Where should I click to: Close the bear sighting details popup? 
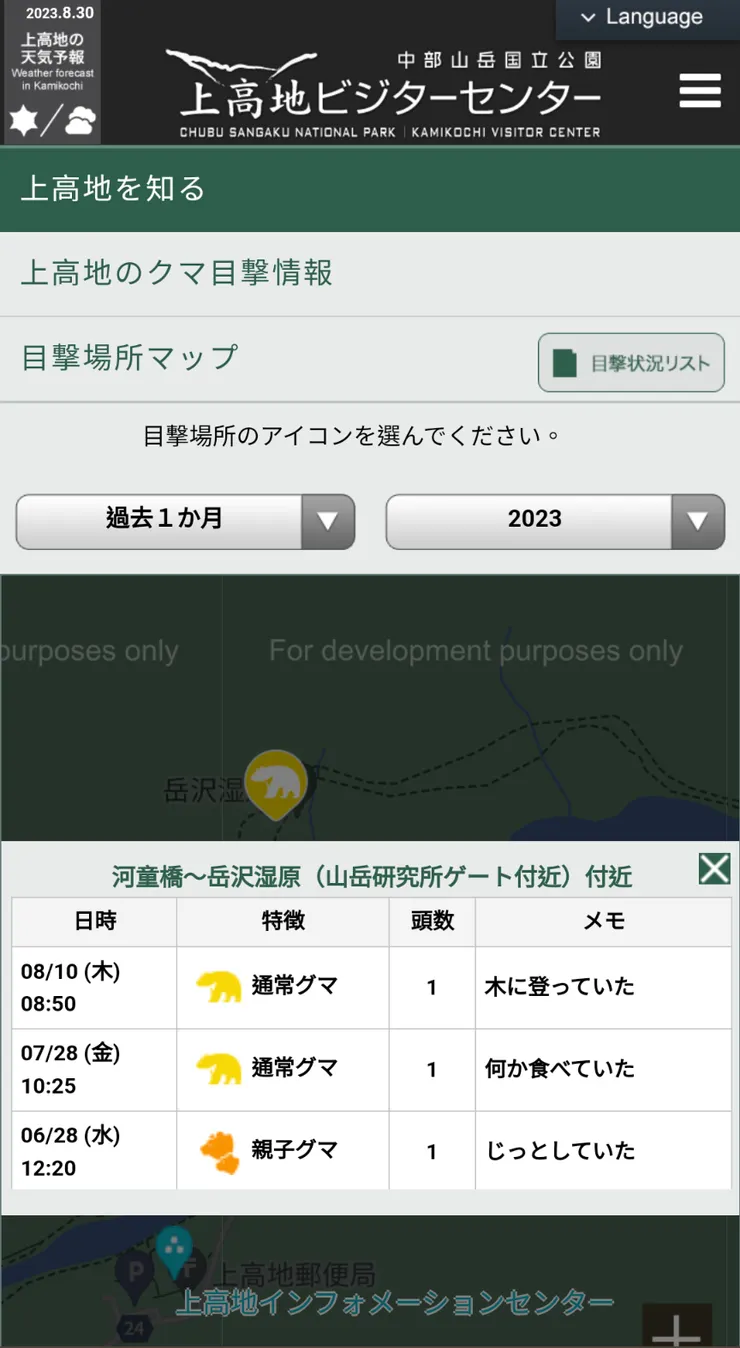(714, 869)
